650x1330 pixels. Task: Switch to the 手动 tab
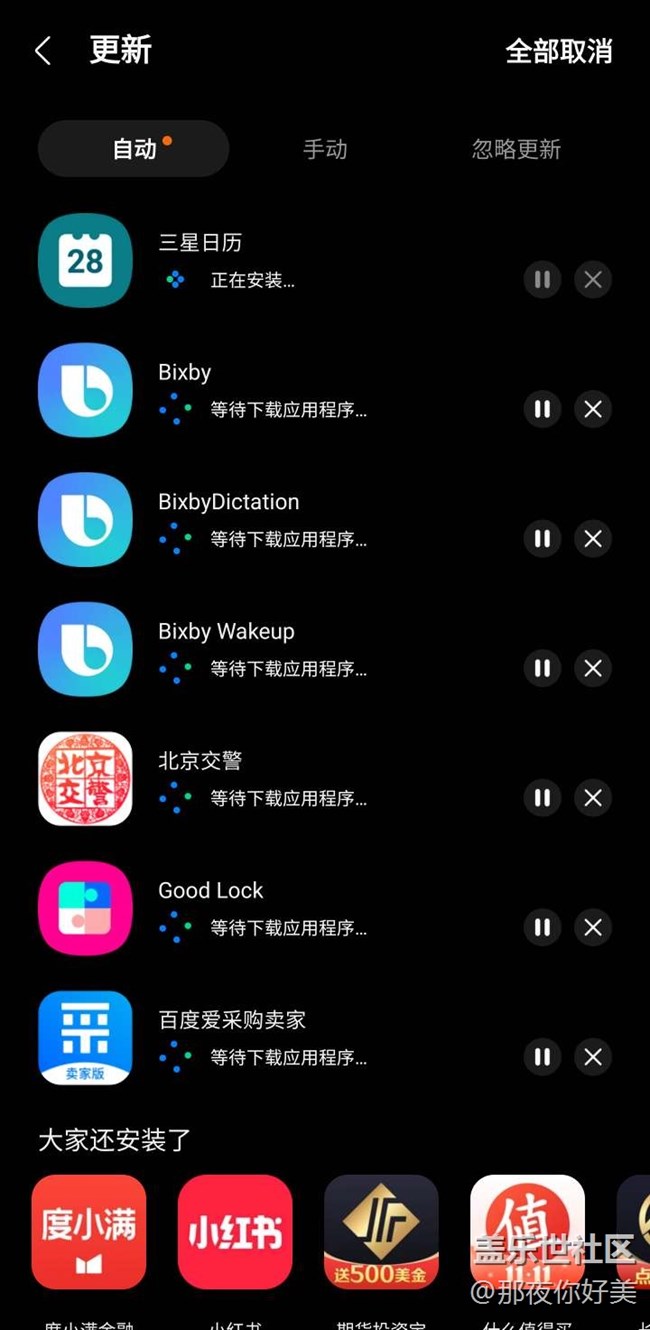(325, 149)
